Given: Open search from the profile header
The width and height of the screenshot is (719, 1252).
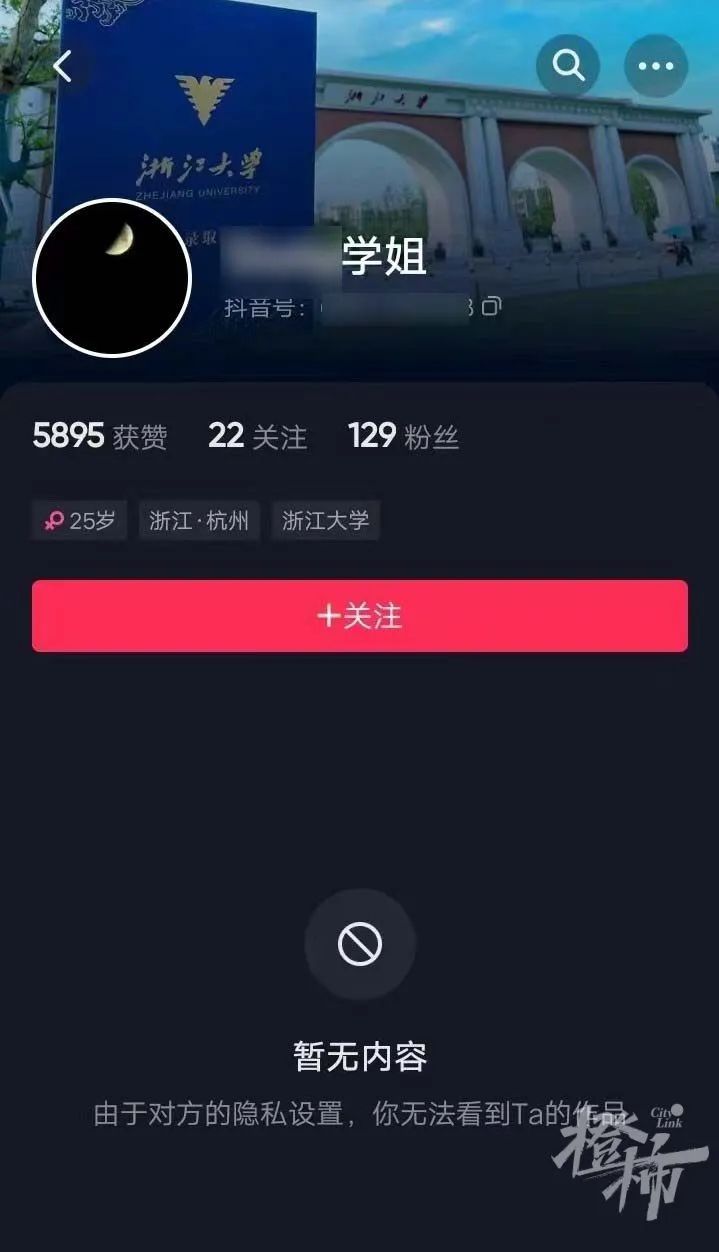Looking at the screenshot, I should click(568, 66).
